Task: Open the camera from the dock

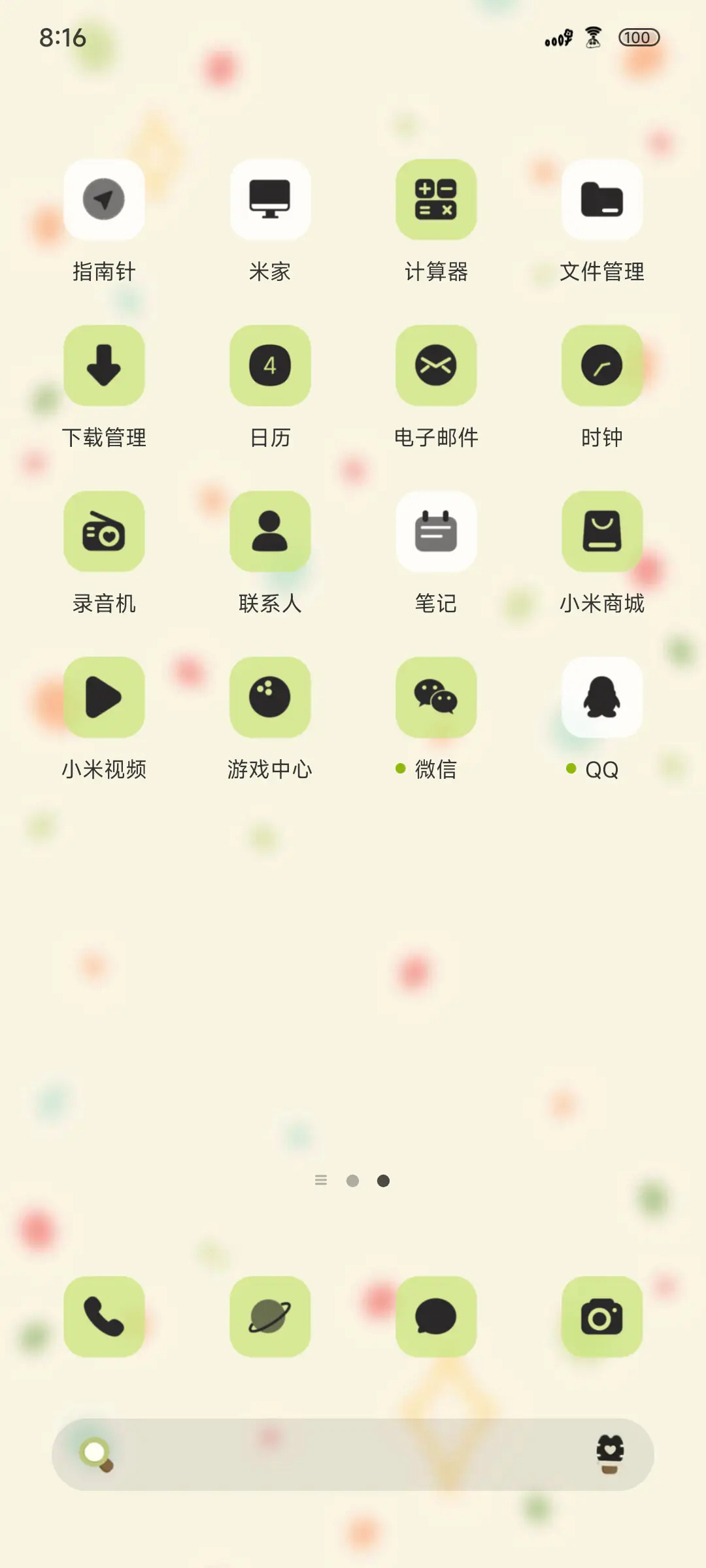Action: click(601, 1317)
